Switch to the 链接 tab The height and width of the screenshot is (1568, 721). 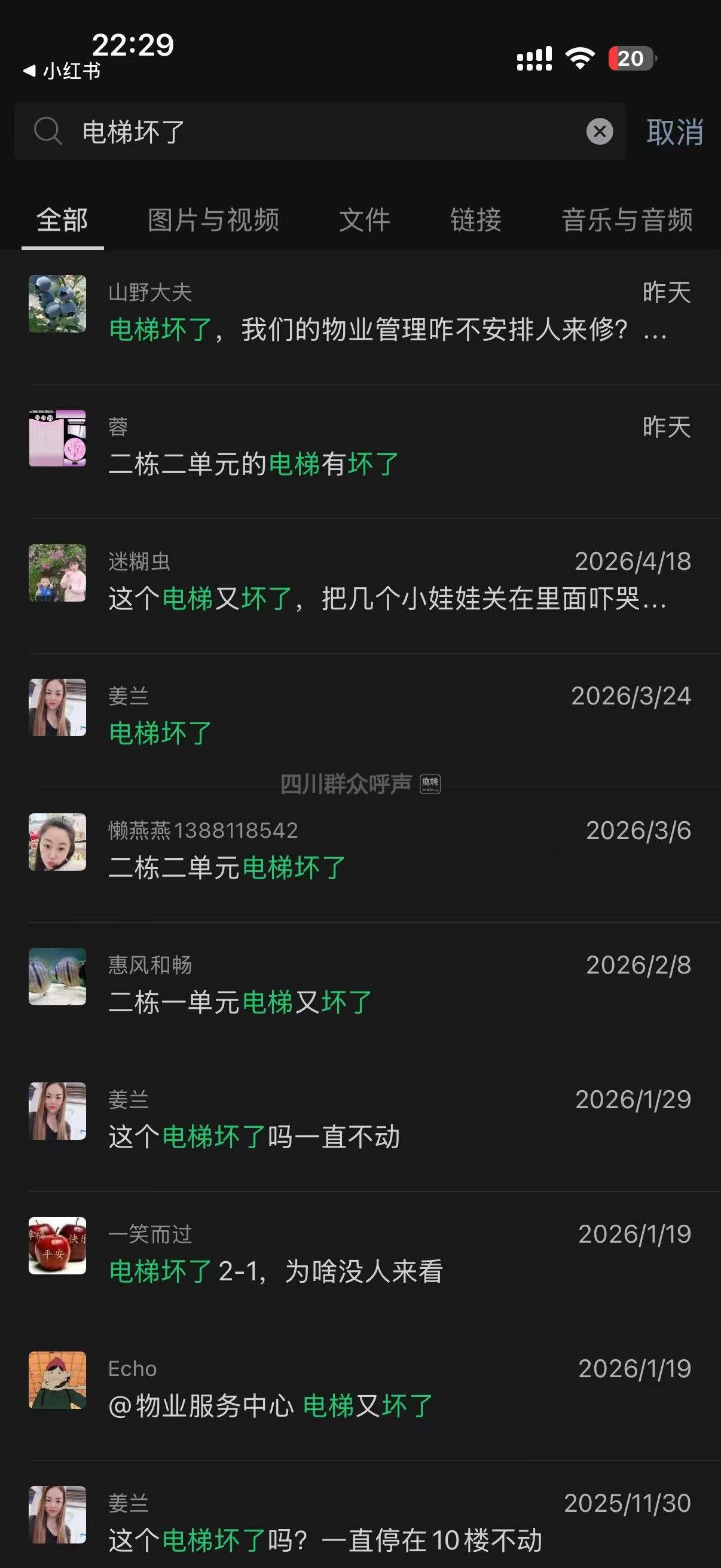[476, 219]
